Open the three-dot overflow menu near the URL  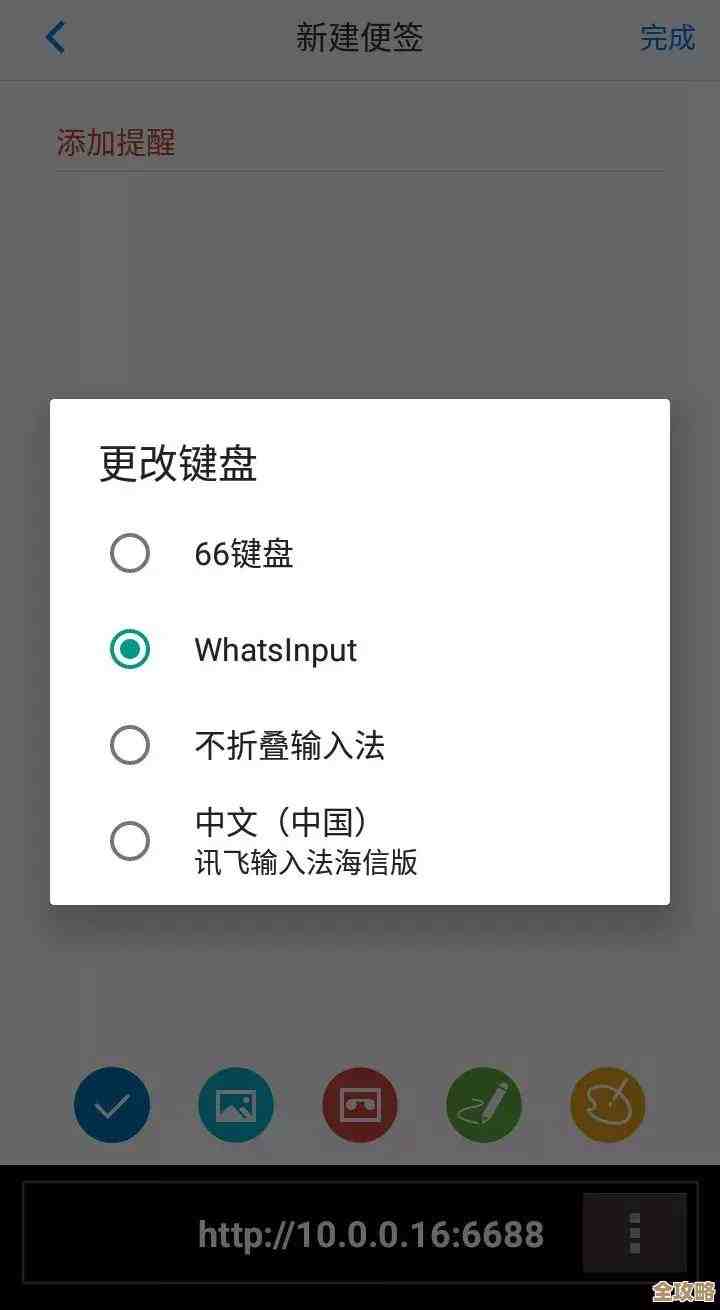636,1232
